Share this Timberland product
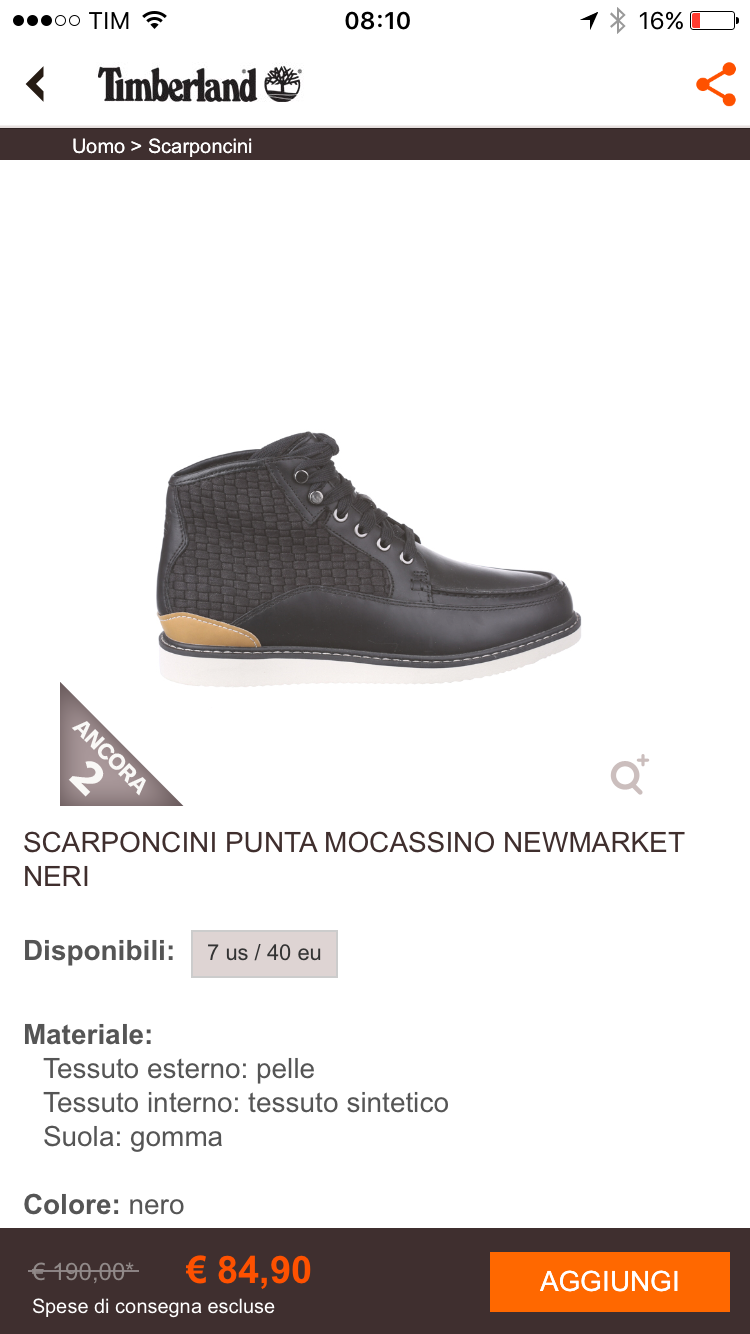 (x=716, y=85)
